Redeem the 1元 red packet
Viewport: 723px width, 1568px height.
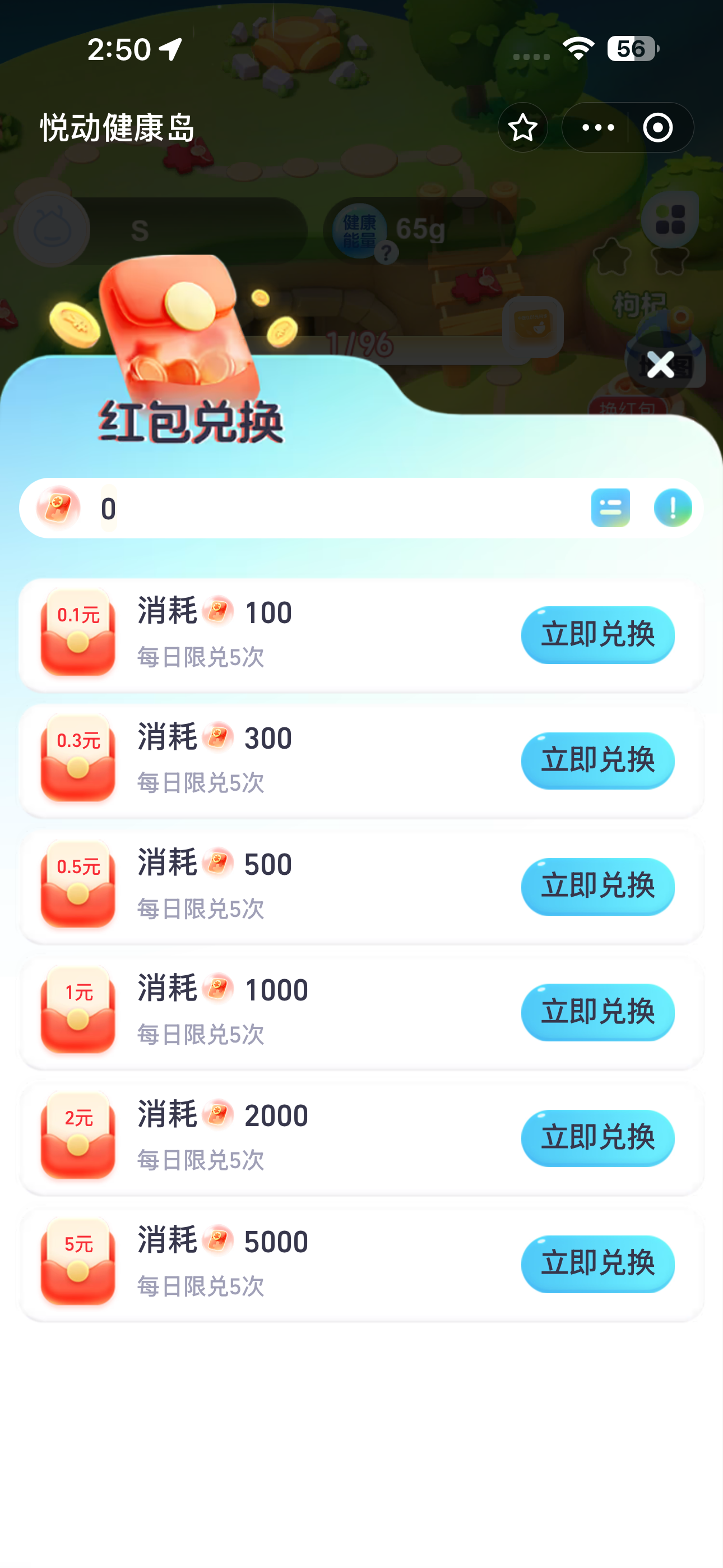point(597,1012)
